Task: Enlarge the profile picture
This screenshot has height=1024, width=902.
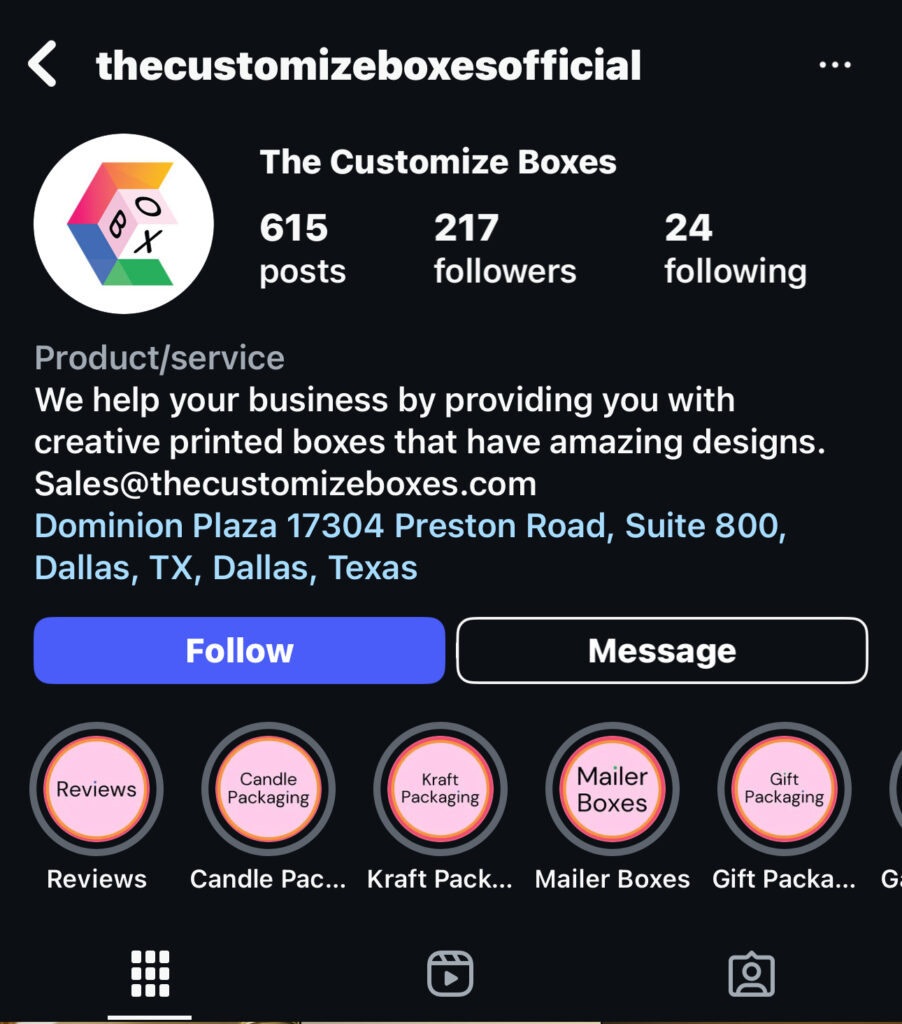Action: (123, 224)
